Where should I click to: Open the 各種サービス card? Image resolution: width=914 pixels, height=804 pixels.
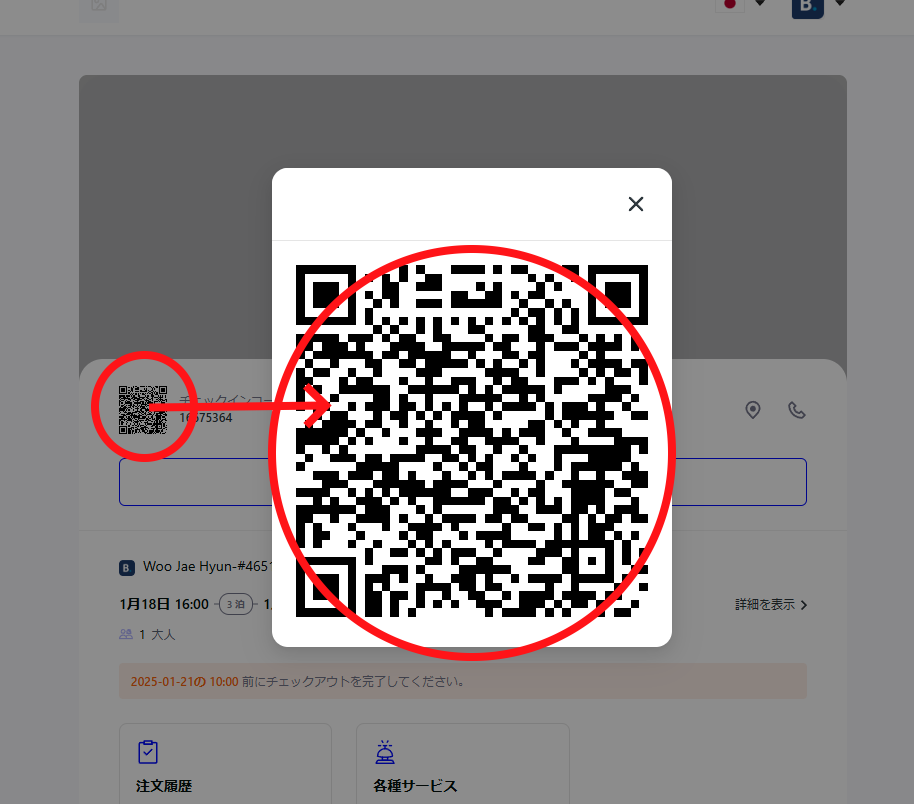(462, 763)
